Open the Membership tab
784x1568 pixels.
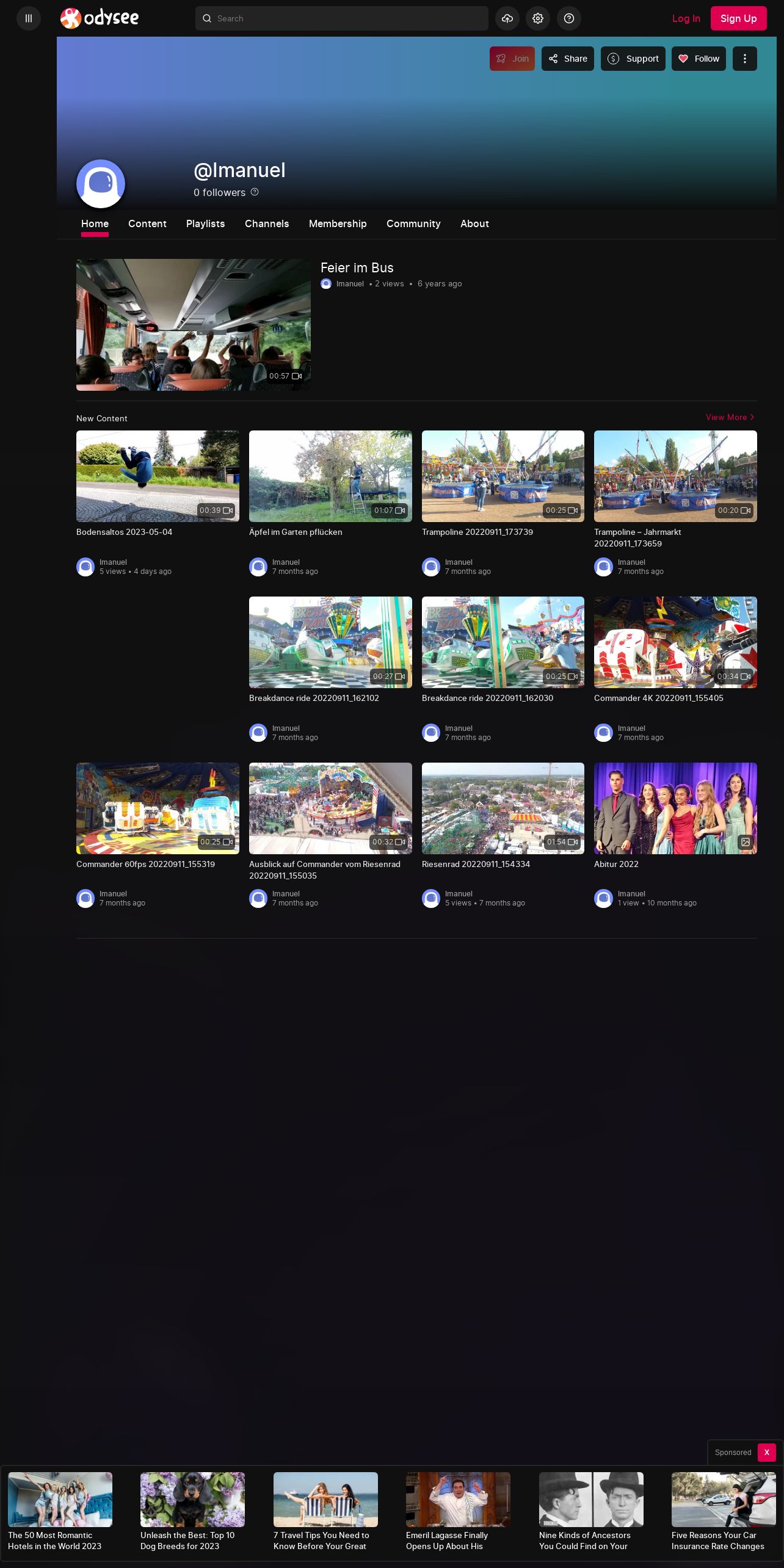point(338,223)
